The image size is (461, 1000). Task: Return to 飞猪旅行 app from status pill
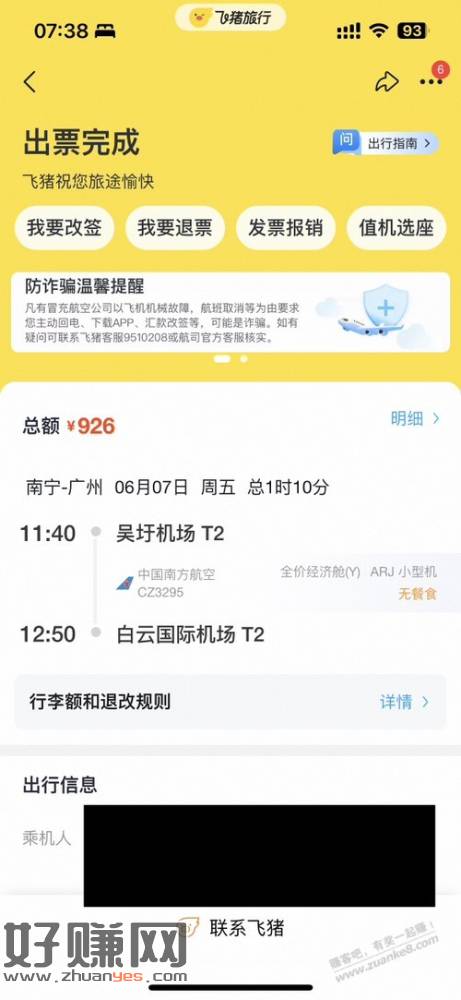230,17
